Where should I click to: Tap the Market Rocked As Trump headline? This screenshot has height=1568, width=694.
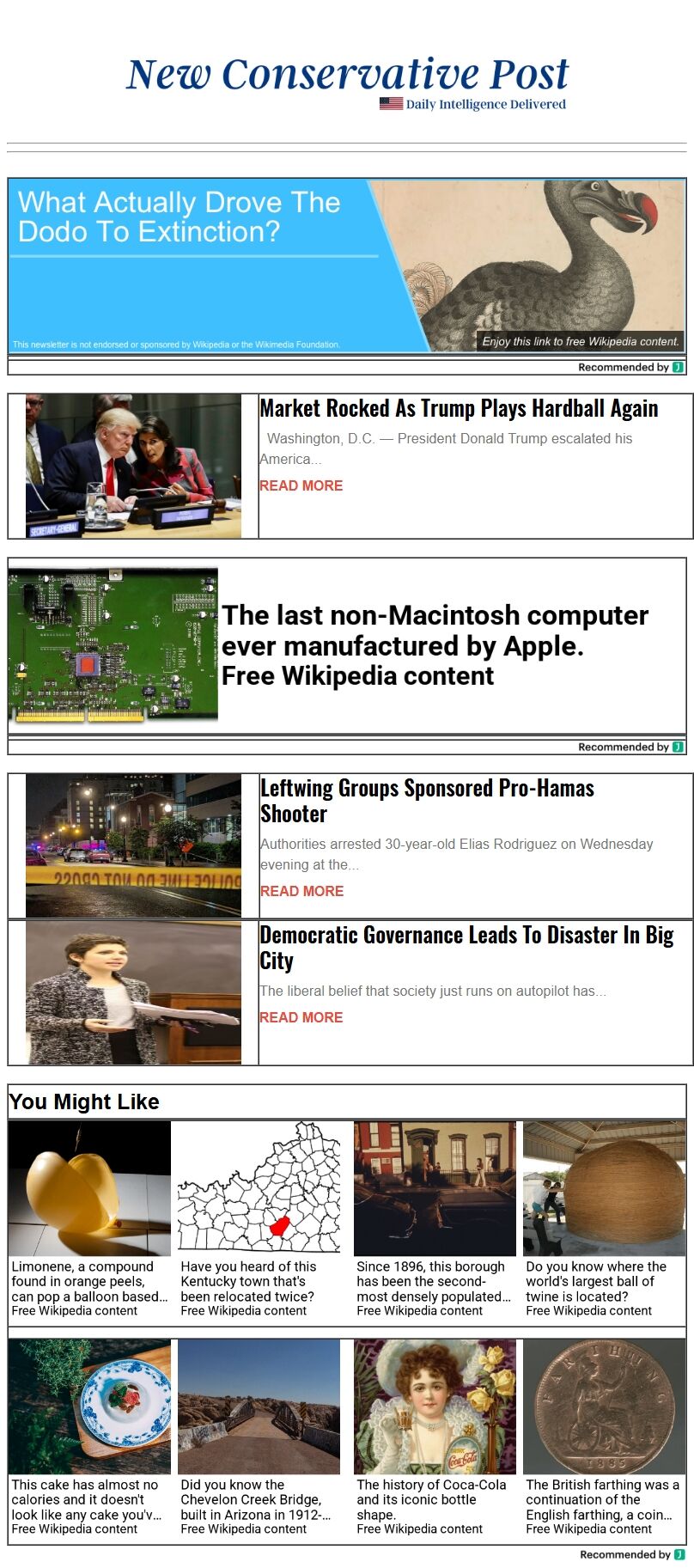[x=459, y=408]
